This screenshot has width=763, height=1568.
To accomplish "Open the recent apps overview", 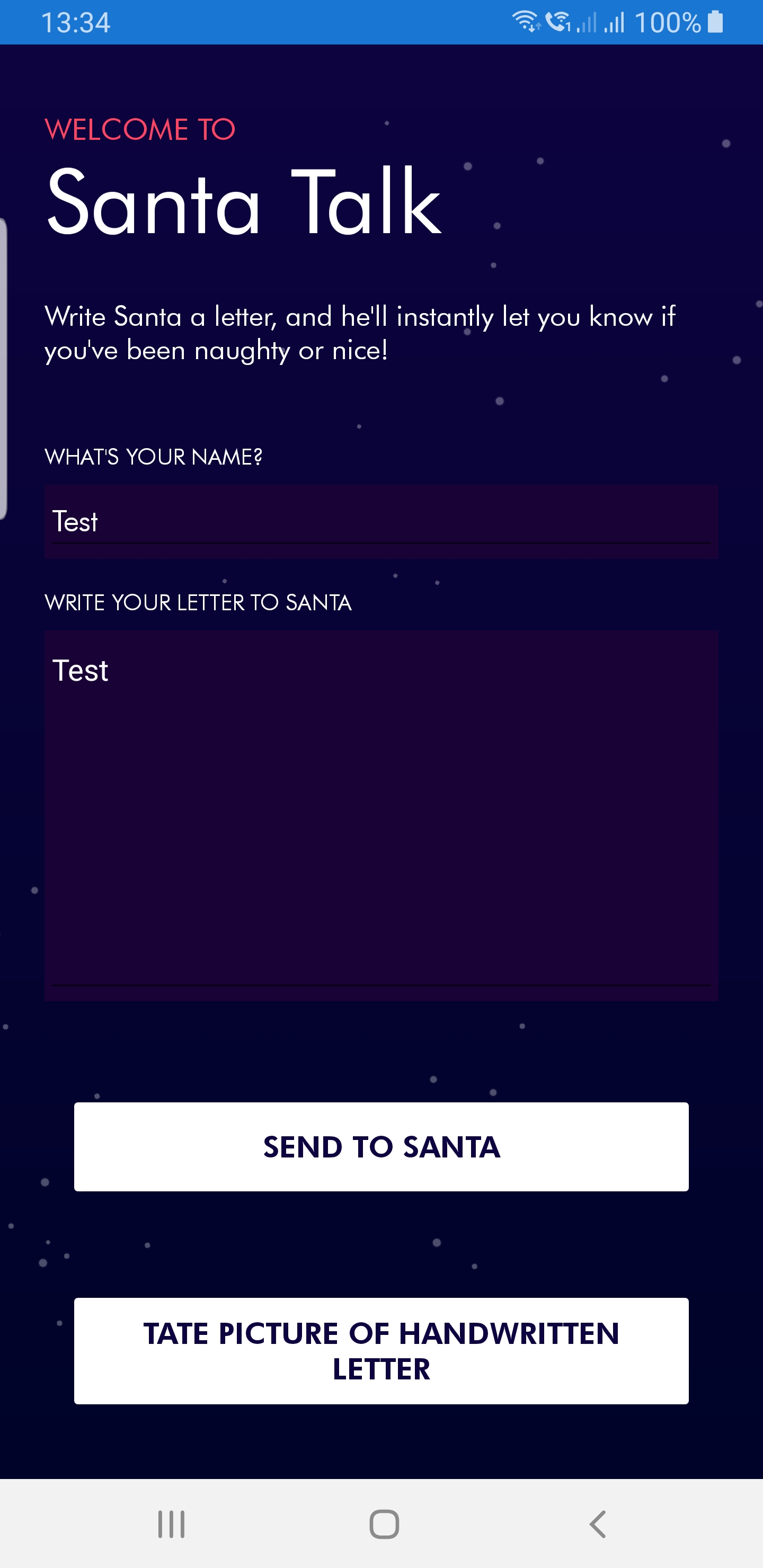I will (x=171, y=1524).
